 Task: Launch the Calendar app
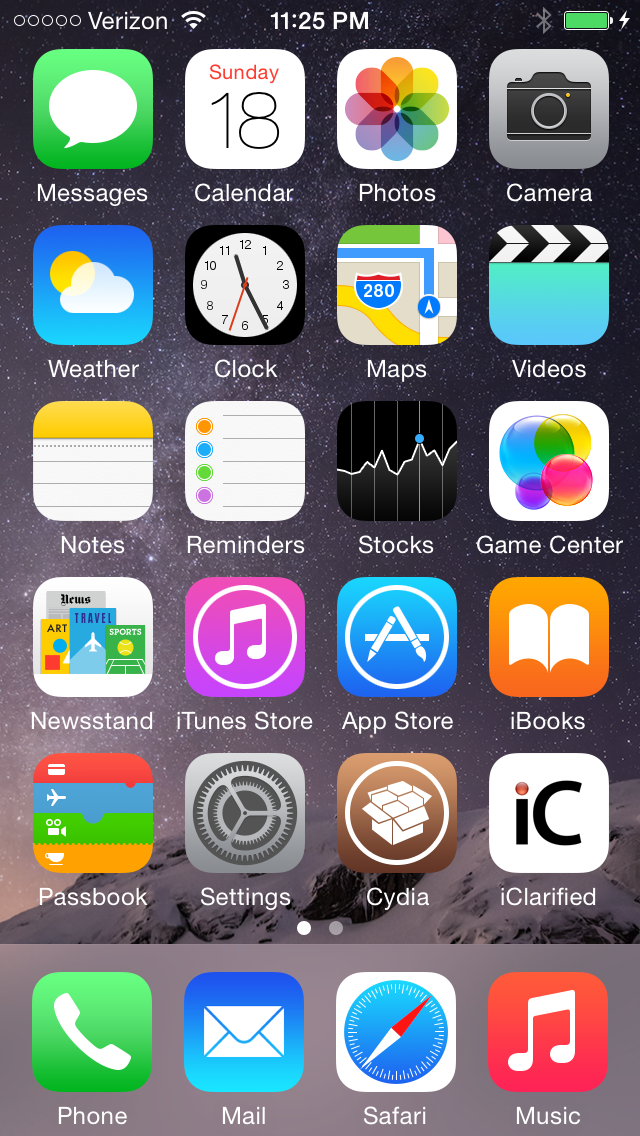pyautogui.click(x=245, y=109)
